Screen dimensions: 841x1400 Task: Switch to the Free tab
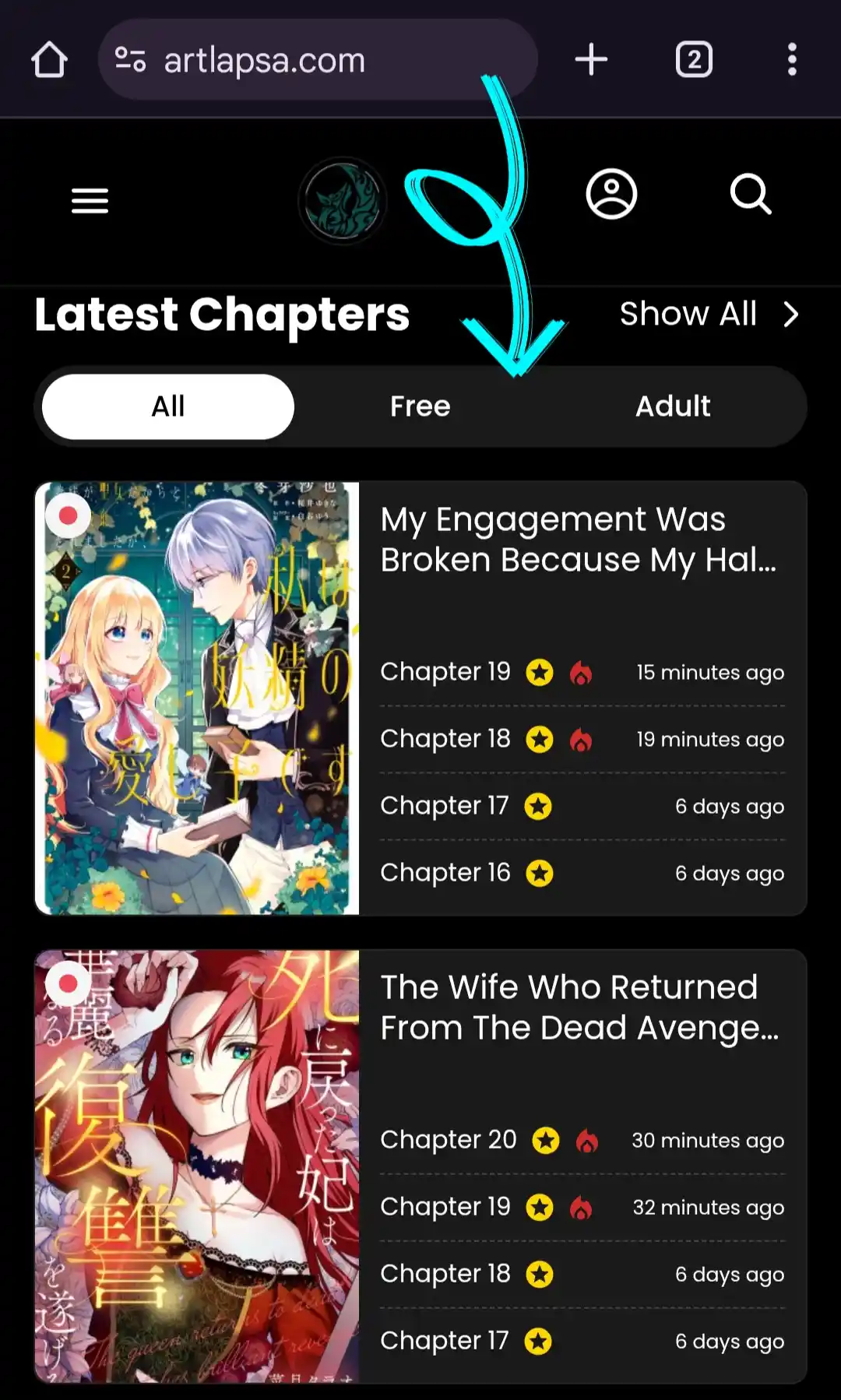tap(420, 406)
